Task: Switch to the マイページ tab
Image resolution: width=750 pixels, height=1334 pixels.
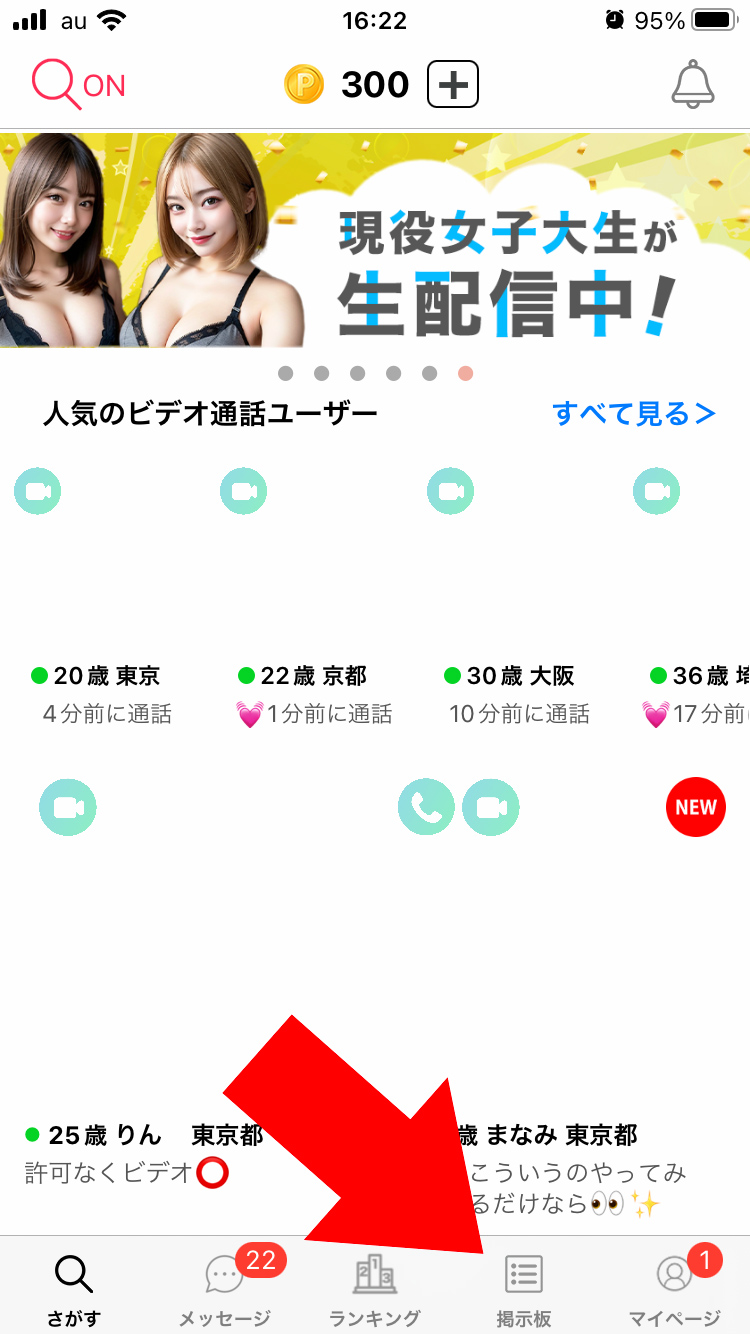Action: tap(674, 1289)
